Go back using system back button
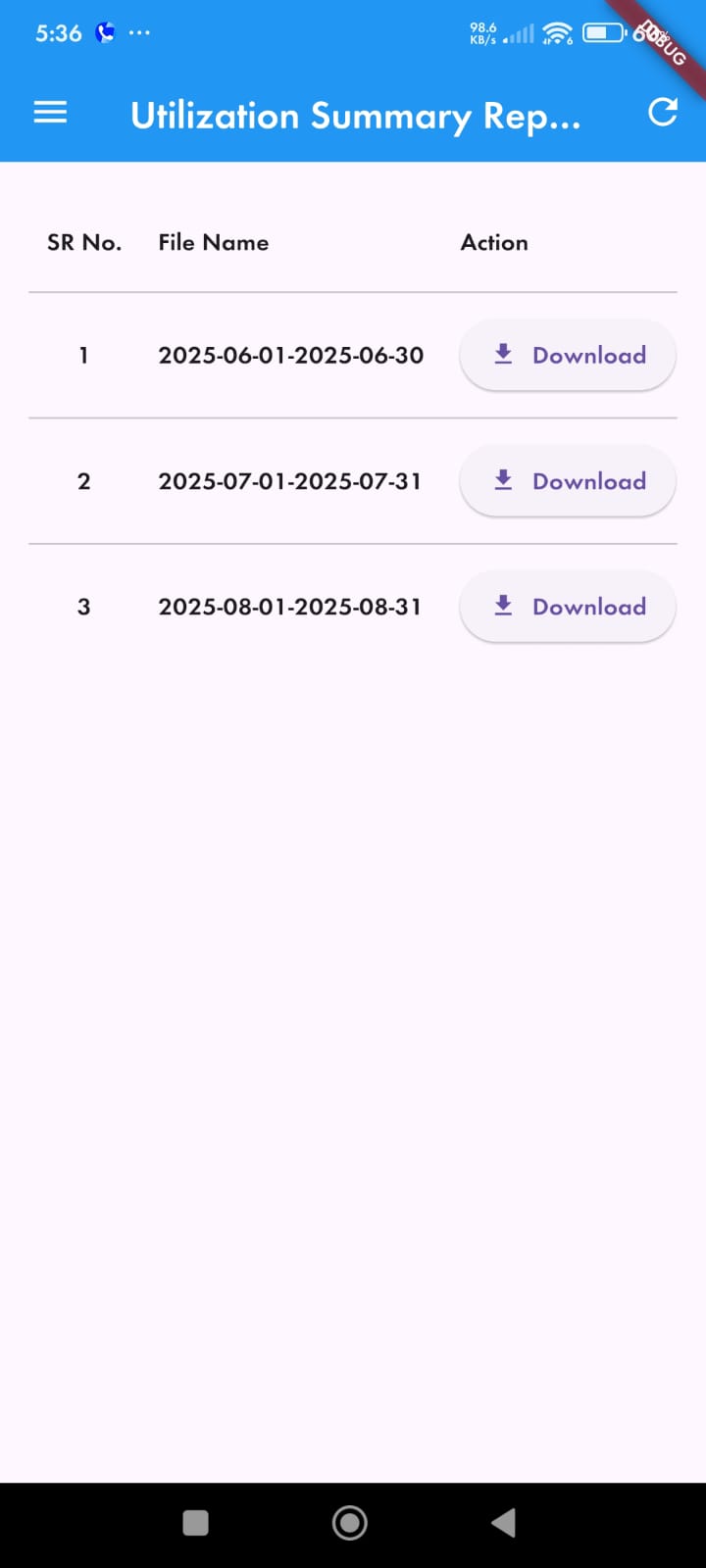 point(503,1522)
